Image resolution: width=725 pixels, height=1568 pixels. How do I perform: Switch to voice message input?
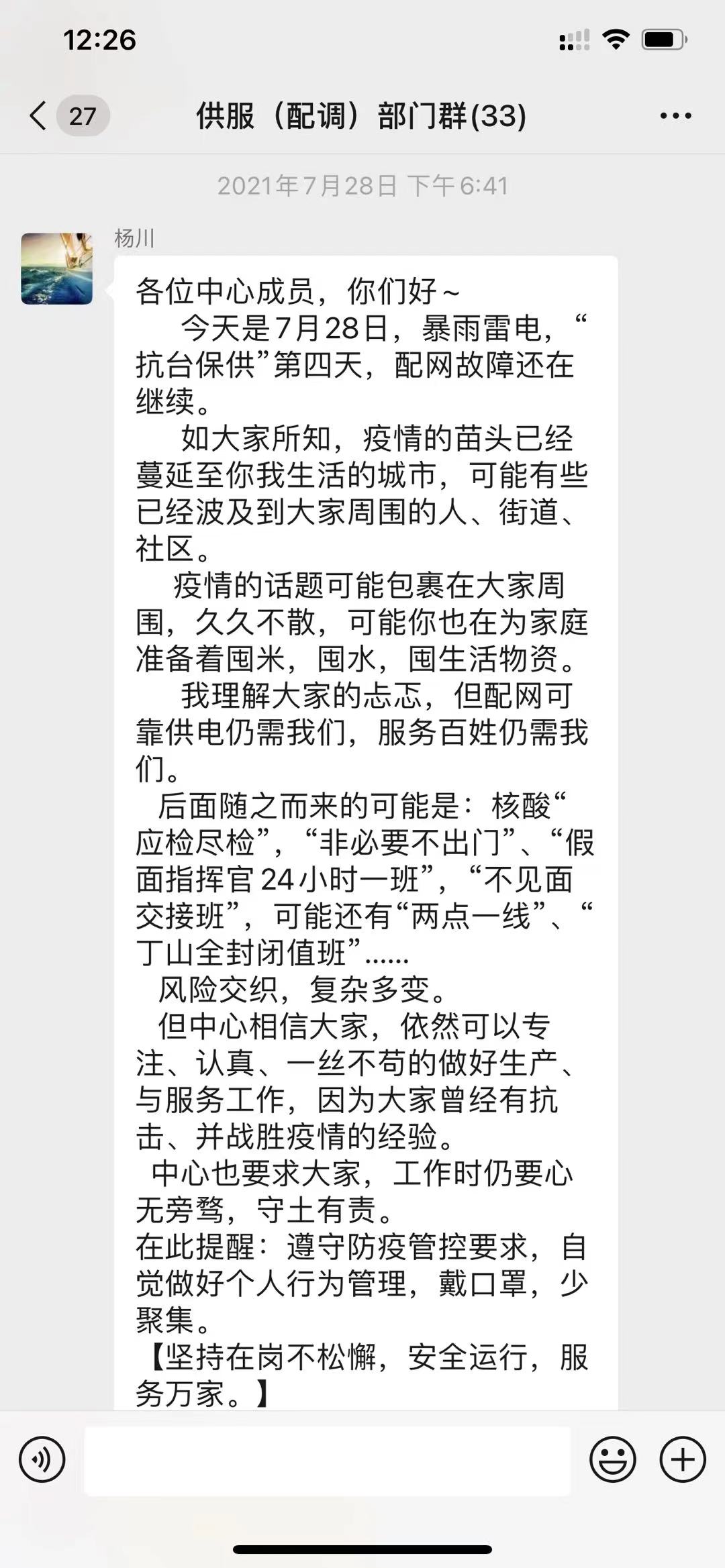click(x=42, y=1459)
